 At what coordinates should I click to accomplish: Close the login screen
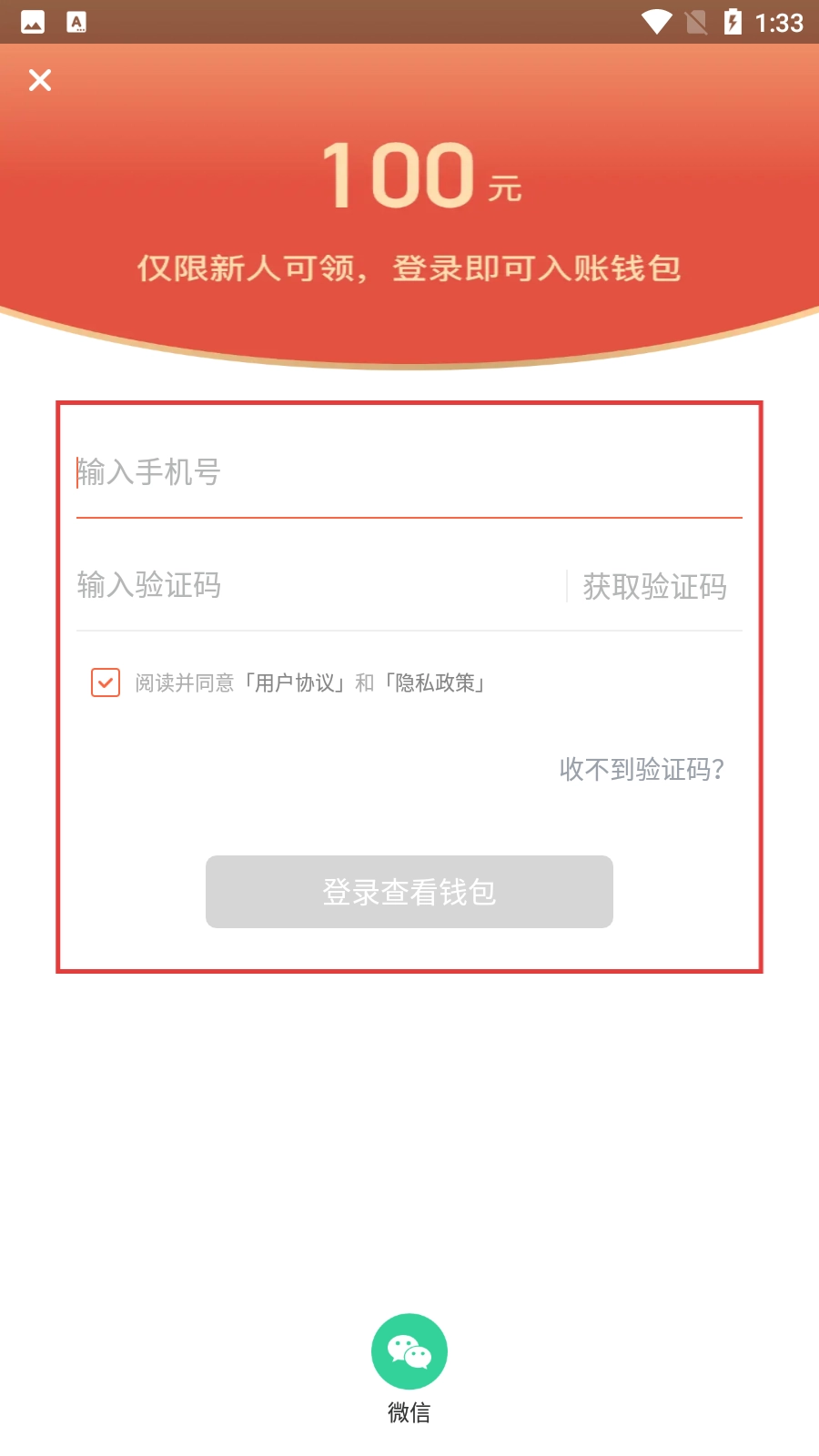pyautogui.click(x=40, y=80)
